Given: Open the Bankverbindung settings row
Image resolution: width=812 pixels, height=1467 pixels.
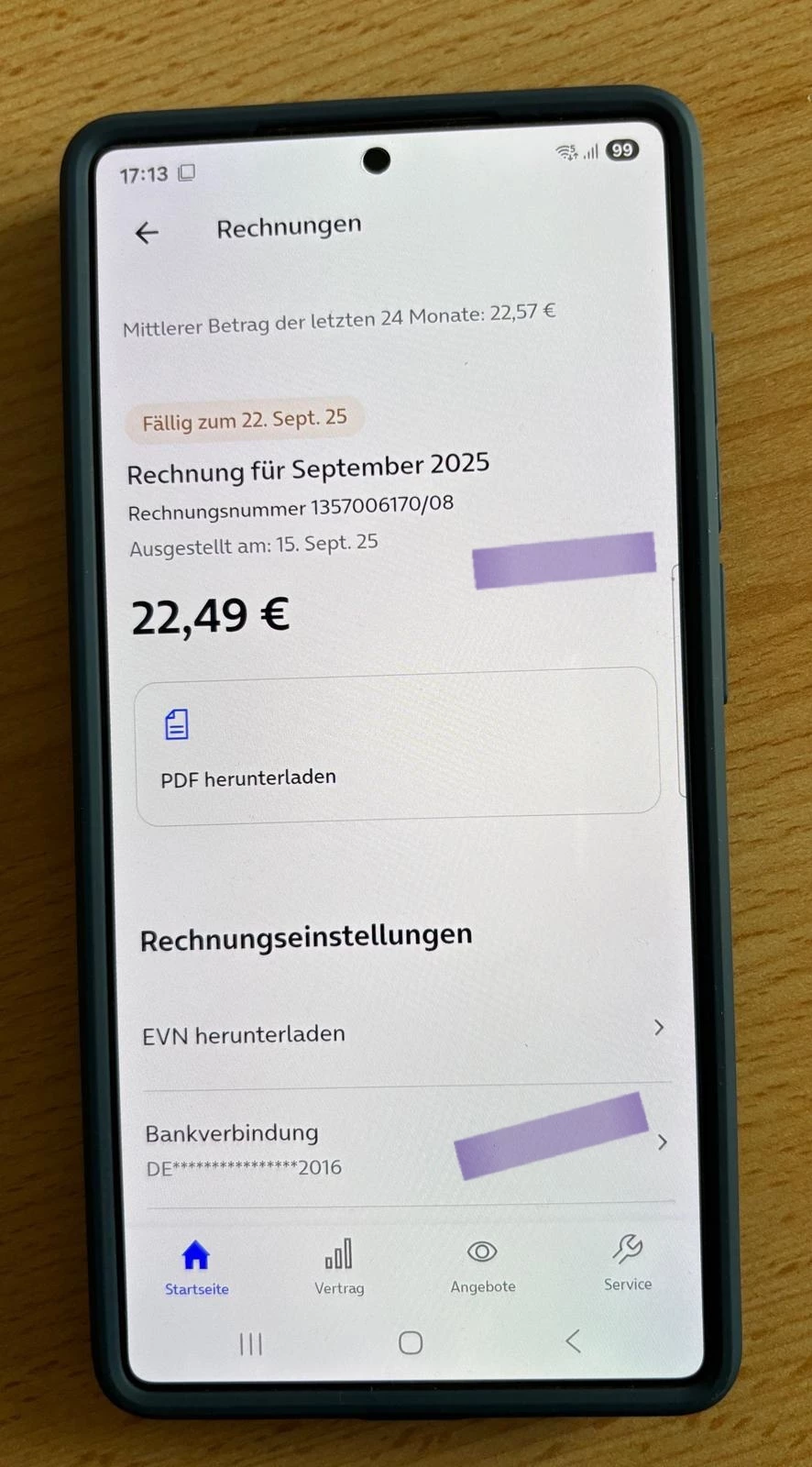Looking at the screenshot, I should point(403,1148).
